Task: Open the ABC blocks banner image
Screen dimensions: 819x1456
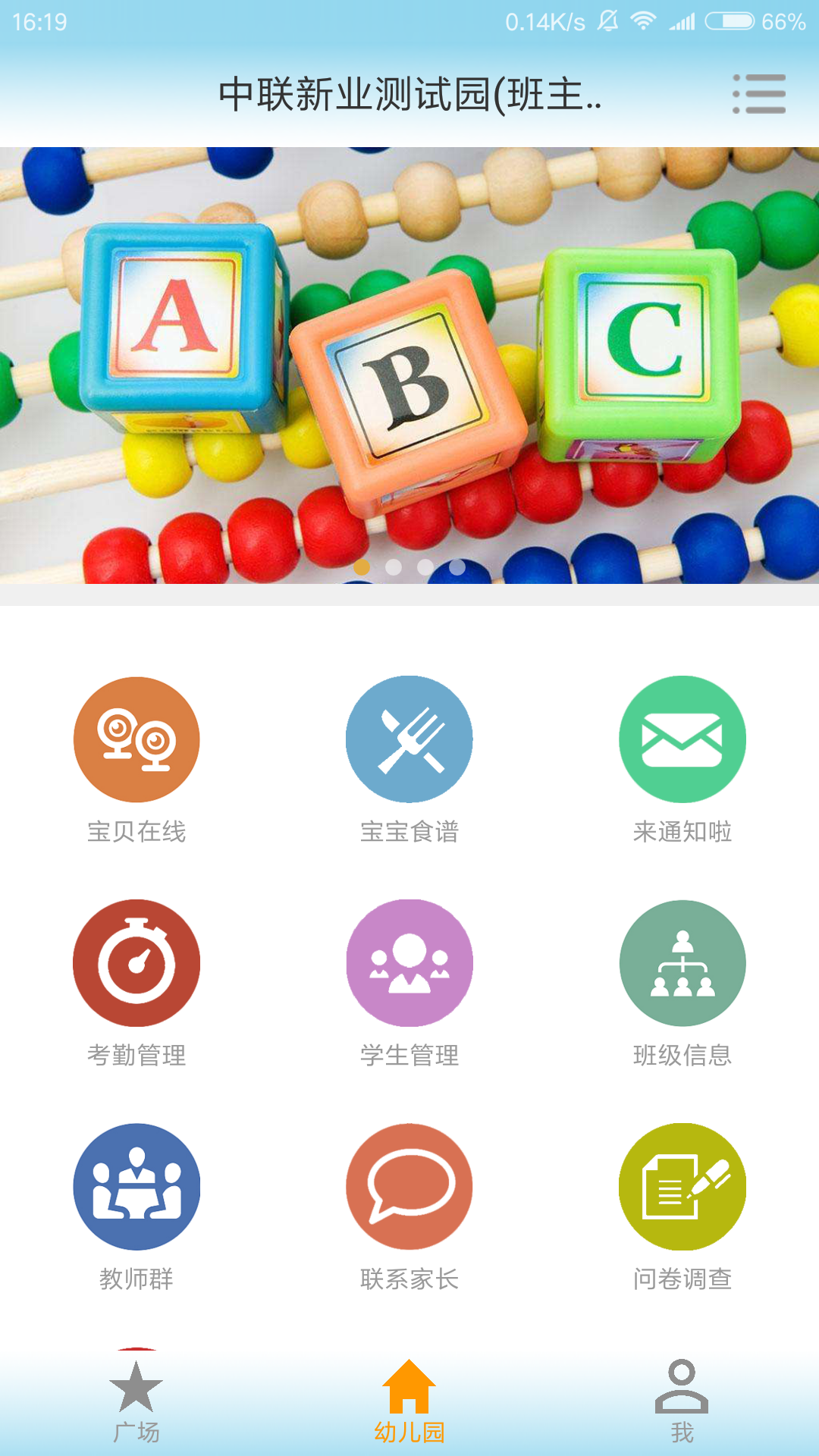Action: pos(409,356)
